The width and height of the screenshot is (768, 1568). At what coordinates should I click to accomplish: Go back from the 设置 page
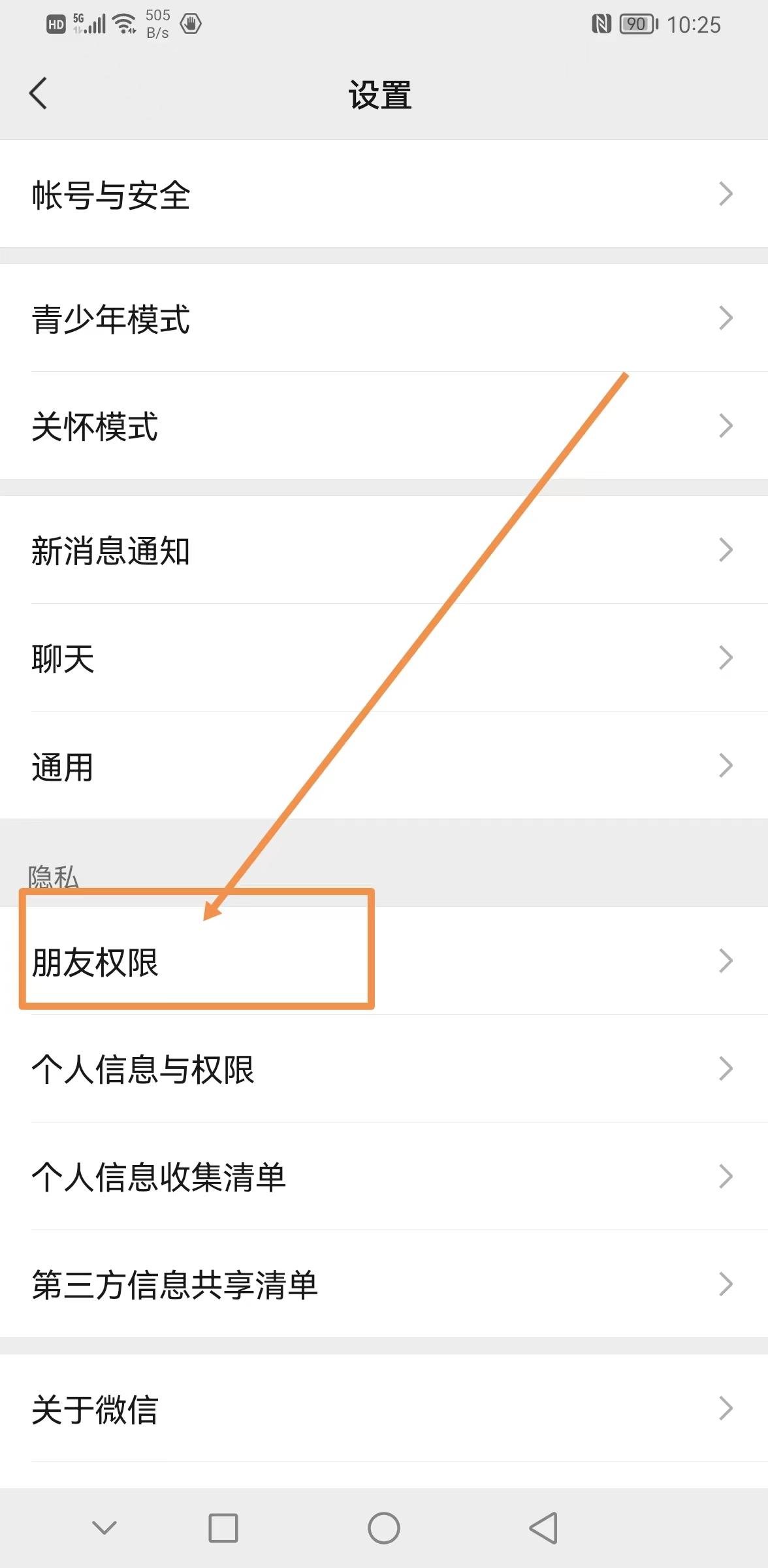tap(39, 93)
